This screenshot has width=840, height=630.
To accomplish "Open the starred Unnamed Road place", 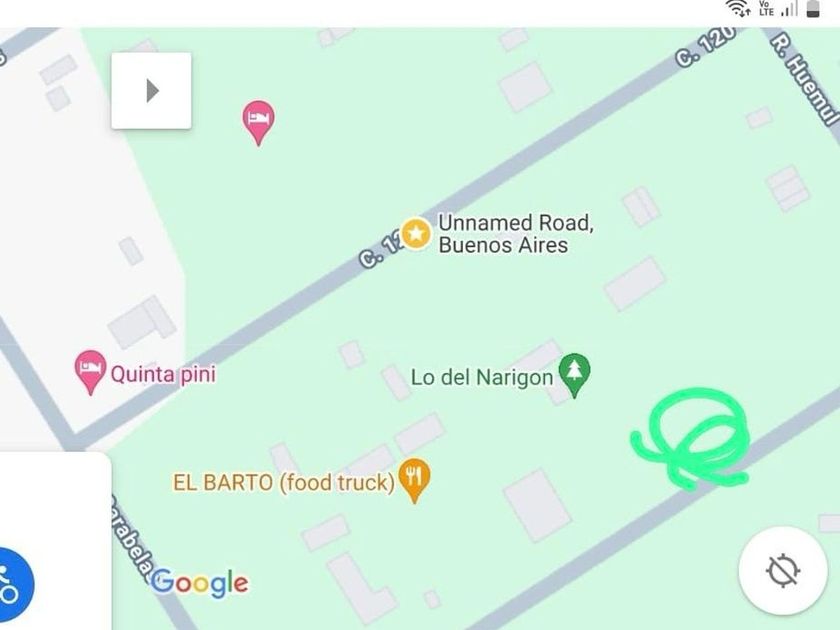I will coord(416,233).
